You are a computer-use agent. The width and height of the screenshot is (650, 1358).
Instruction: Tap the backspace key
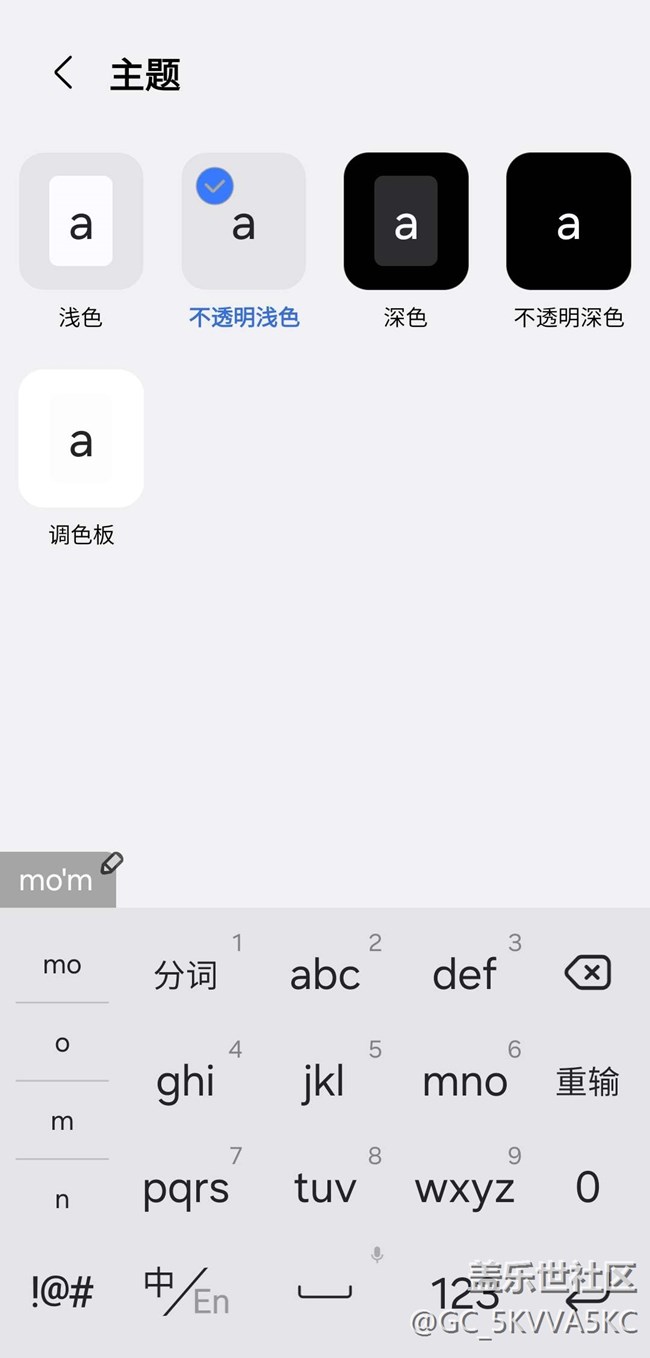coord(587,972)
